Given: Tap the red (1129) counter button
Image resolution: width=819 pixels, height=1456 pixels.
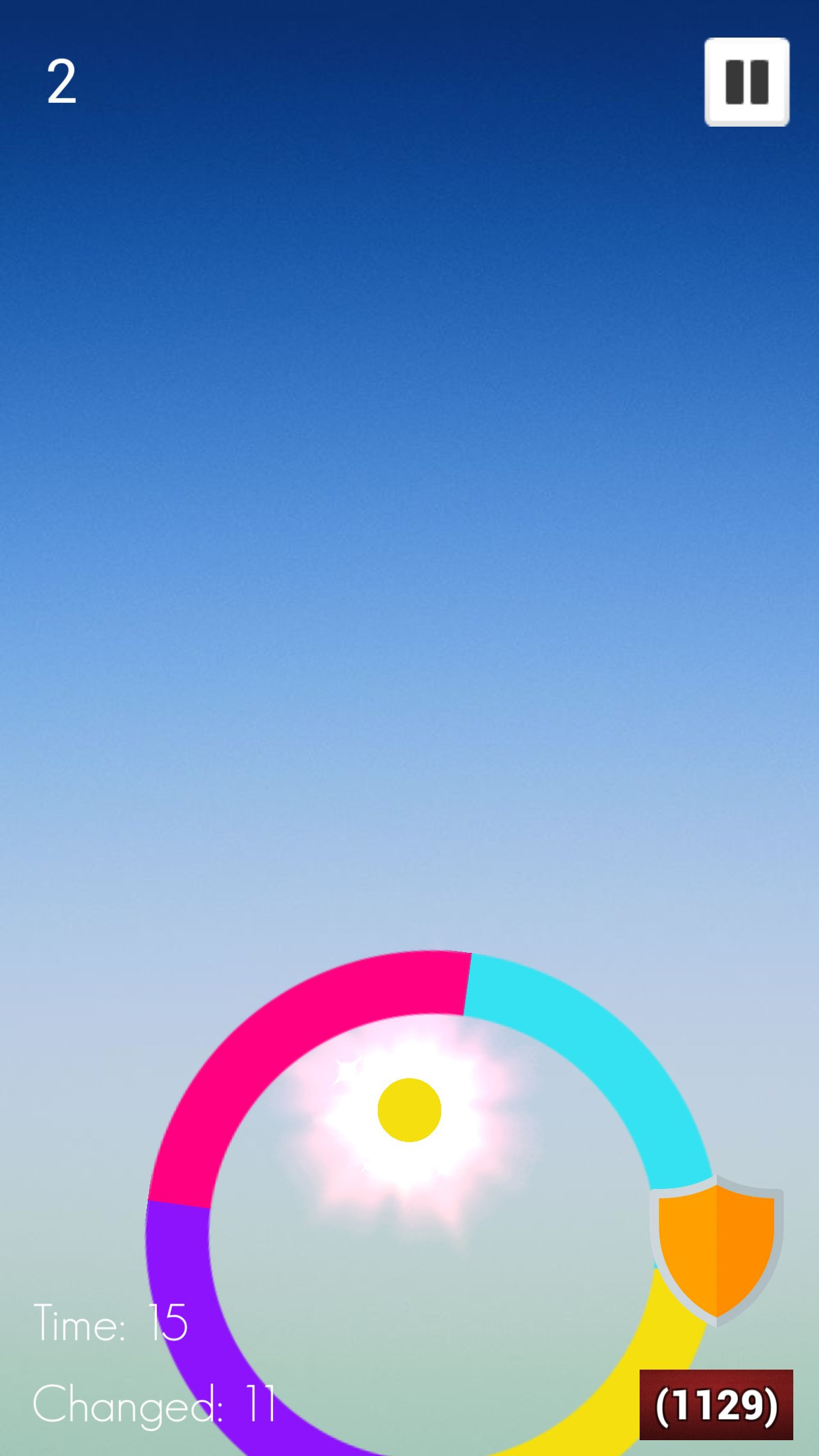Looking at the screenshot, I should [716, 1405].
